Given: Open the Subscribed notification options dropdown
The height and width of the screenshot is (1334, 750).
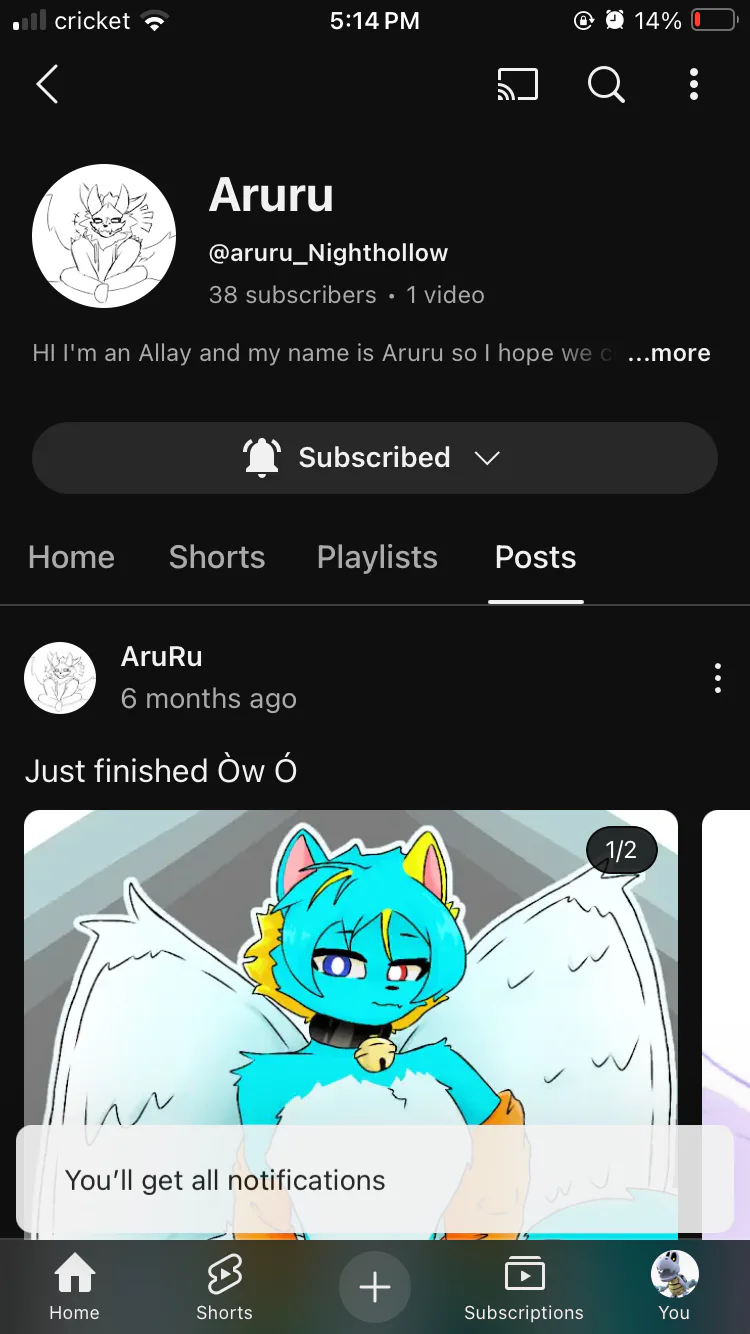Looking at the screenshot, I should pos(375,458).
